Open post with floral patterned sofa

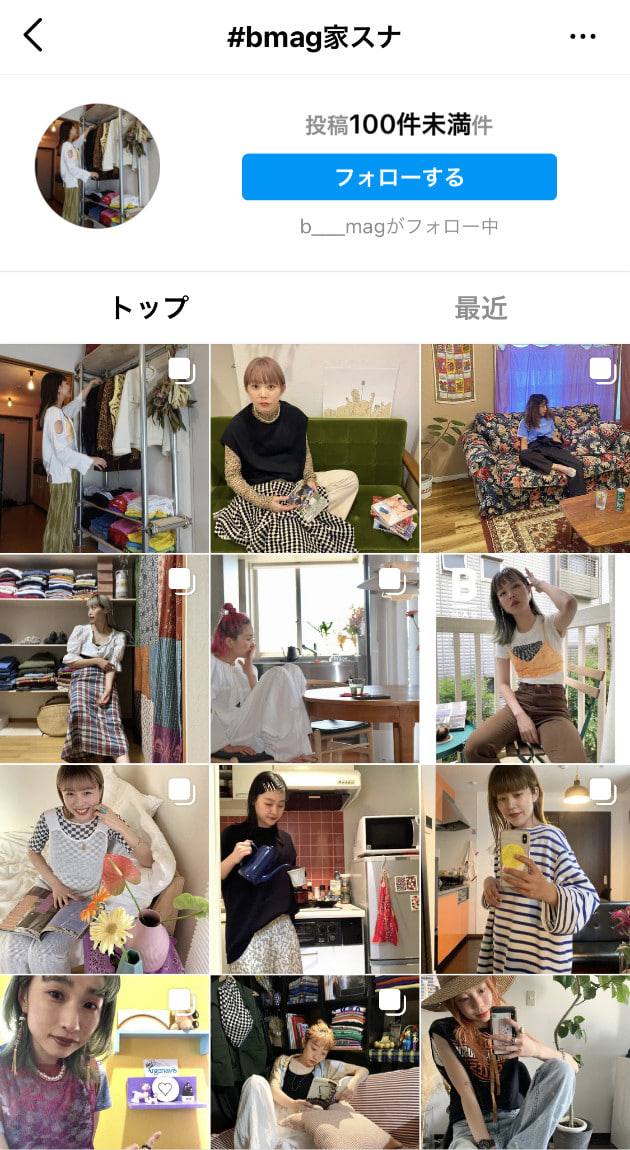[525, 448]
